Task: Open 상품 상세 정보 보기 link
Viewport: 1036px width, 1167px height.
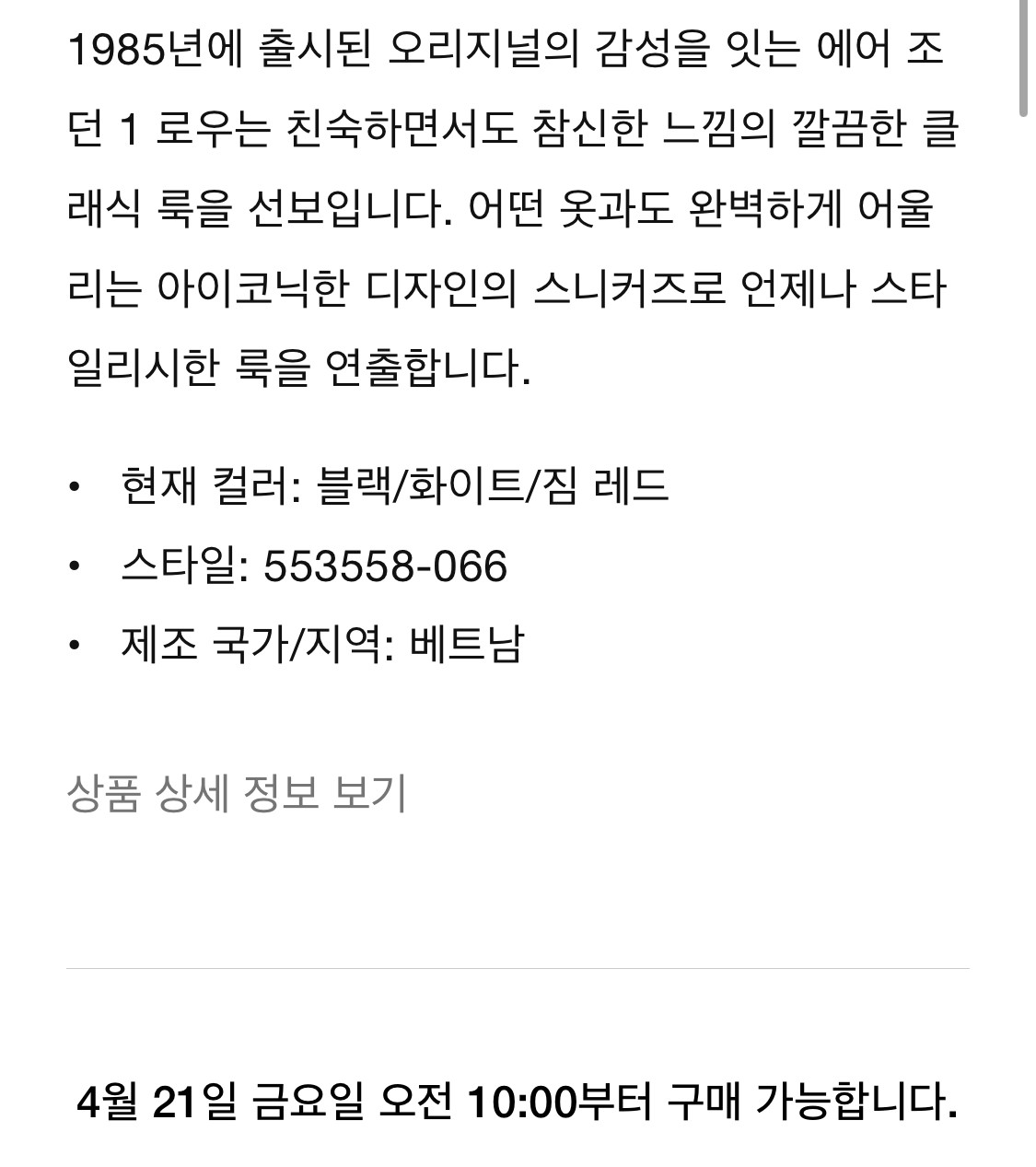Action: pyautogui.click(x=236, y=793)
